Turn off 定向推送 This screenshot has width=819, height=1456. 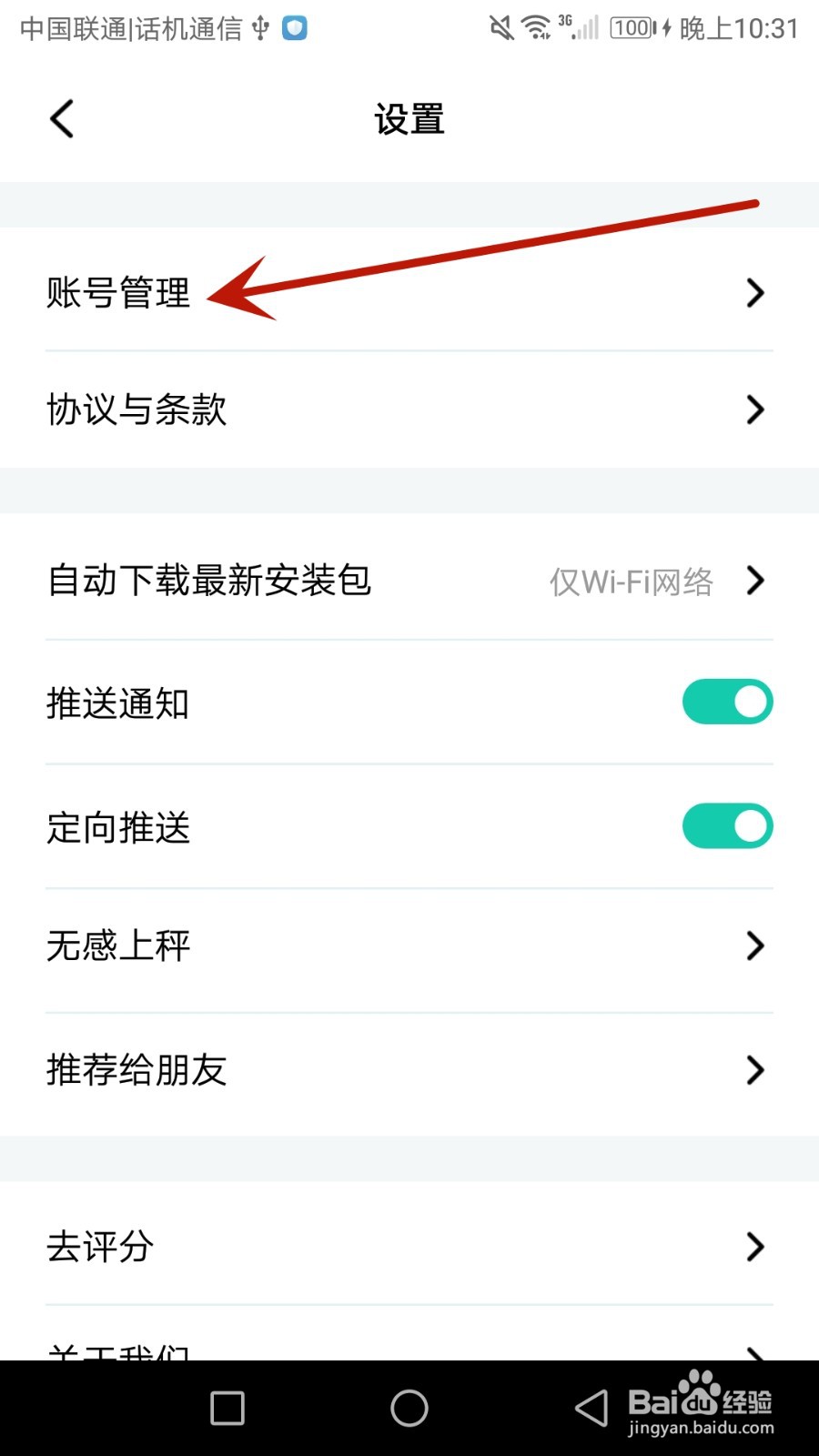click(726, 826)
